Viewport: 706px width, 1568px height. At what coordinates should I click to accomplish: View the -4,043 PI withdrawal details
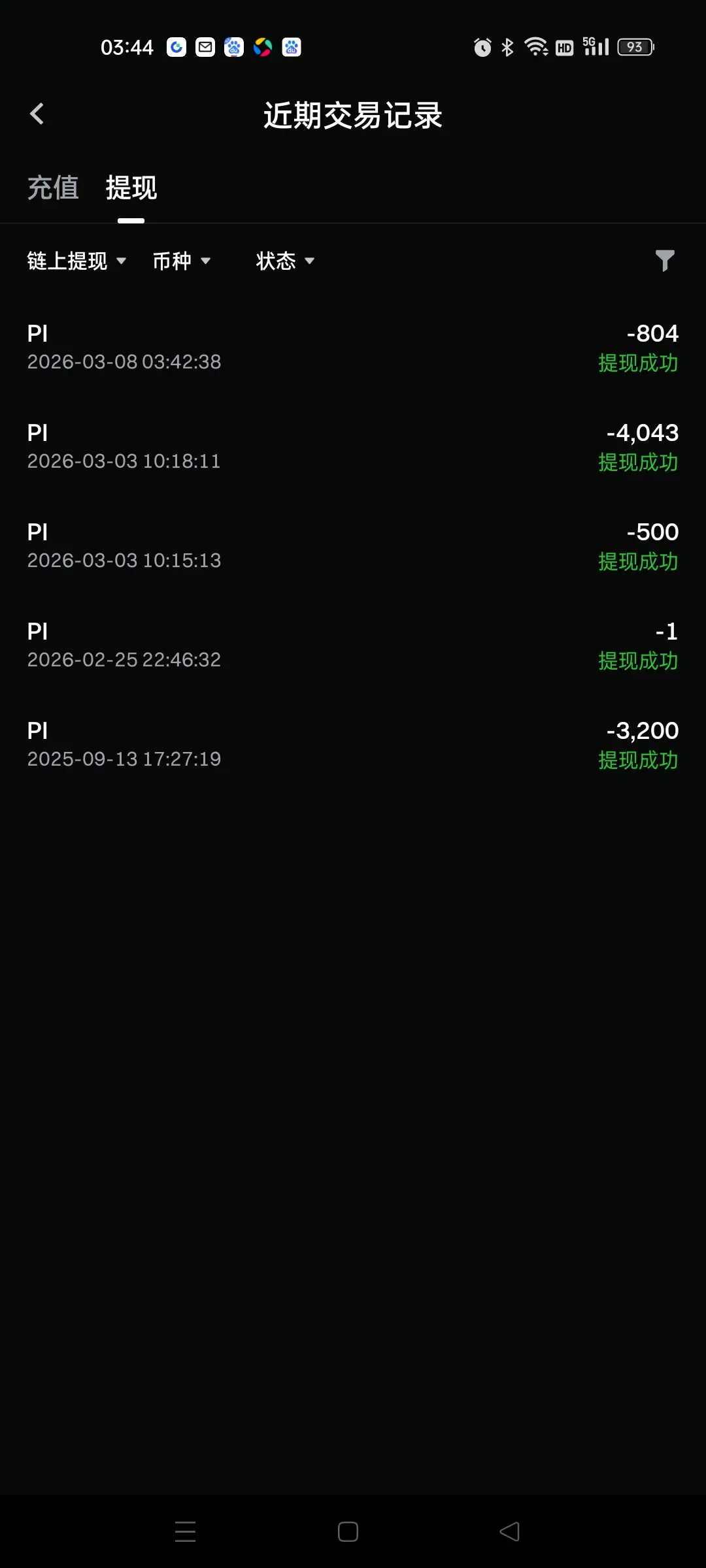(353, 447)
